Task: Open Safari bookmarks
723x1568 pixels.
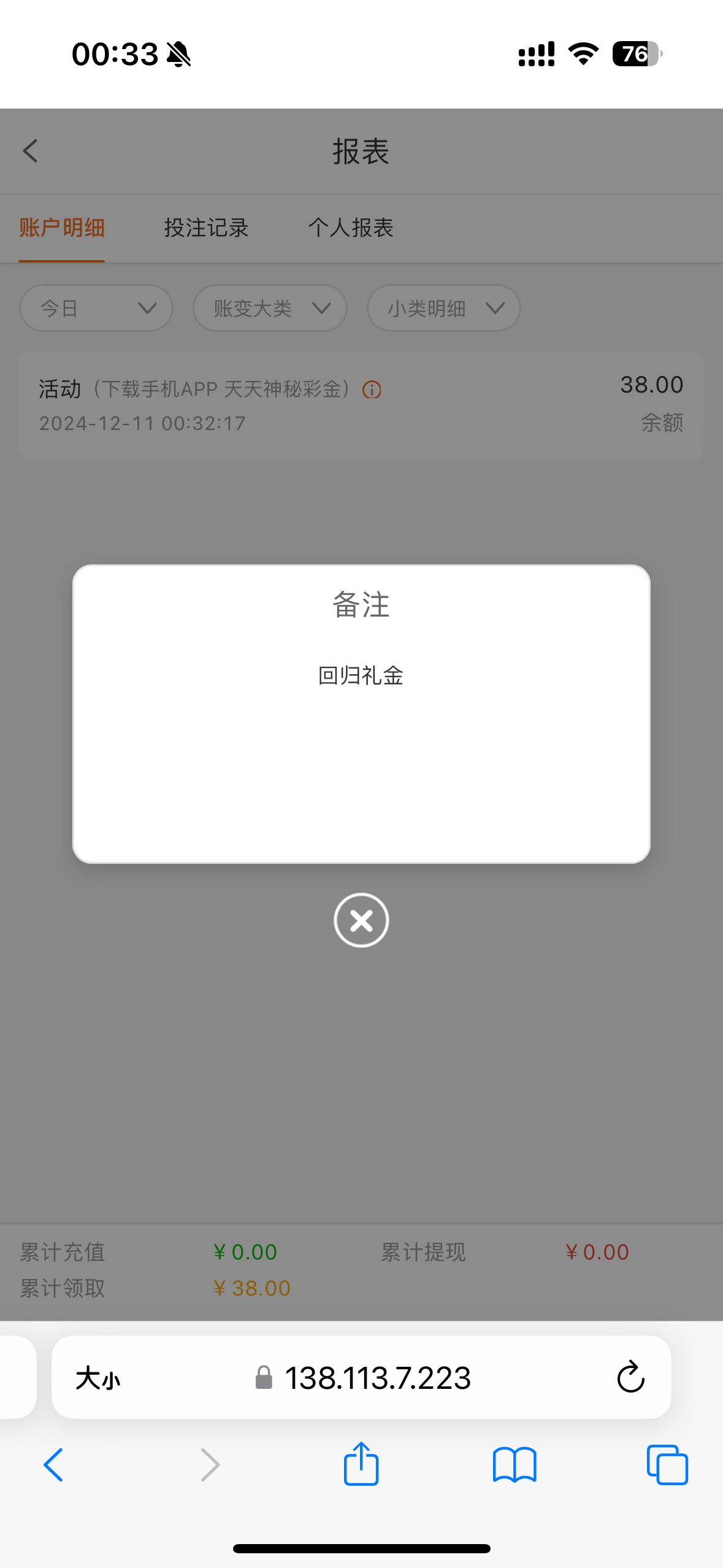Action: pos(515,1465)
